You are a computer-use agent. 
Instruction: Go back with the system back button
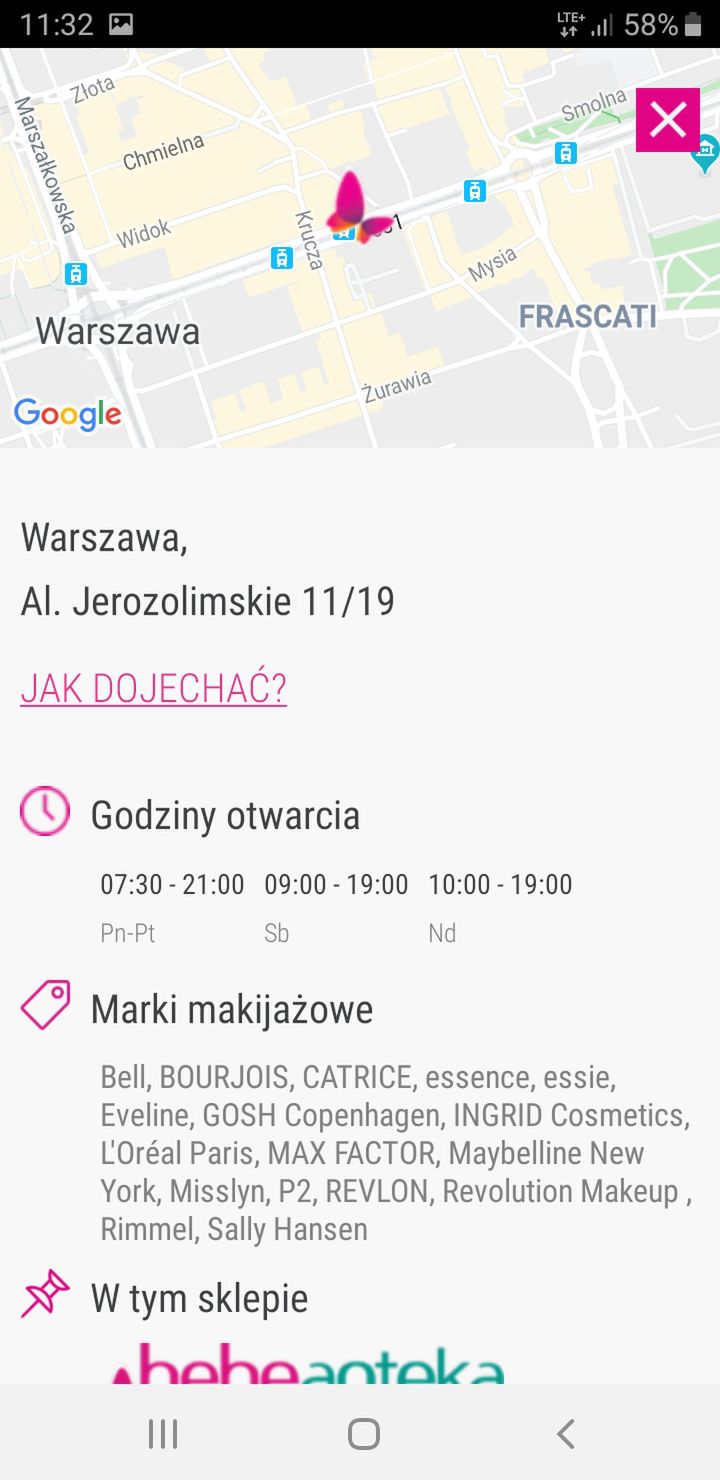pyautogui.click(x=565, y=1433)
